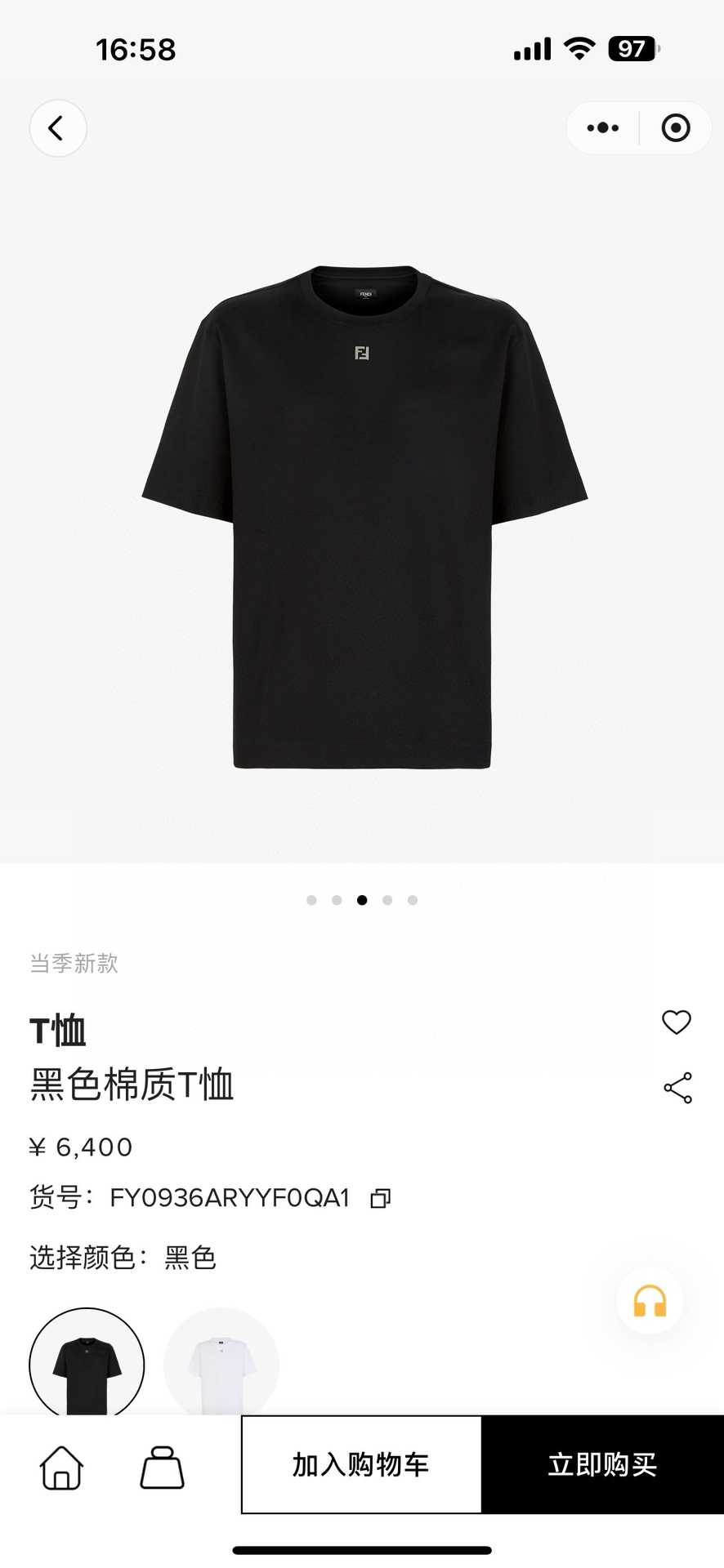Tap 加入购物车 to add to cart
This screenshot has width=724, height=1568.
[361, 1465]
